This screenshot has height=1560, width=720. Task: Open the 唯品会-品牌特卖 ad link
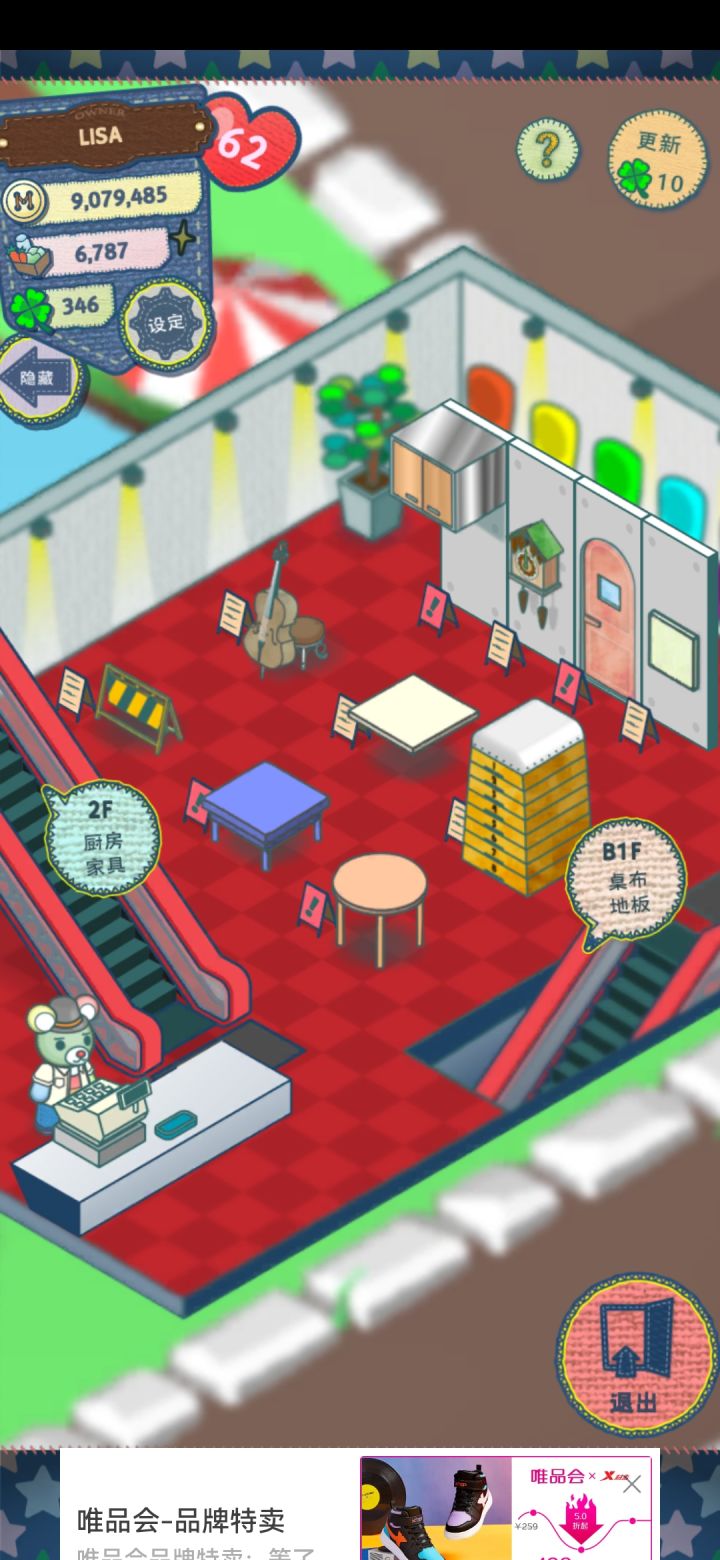point(180,1520)
